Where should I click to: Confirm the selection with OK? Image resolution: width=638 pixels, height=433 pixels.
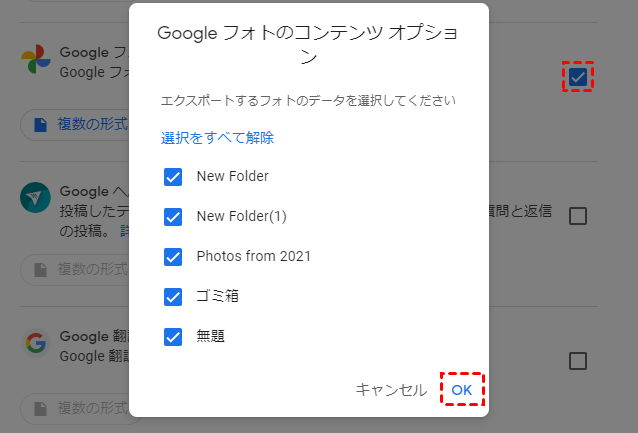(461, 390)
